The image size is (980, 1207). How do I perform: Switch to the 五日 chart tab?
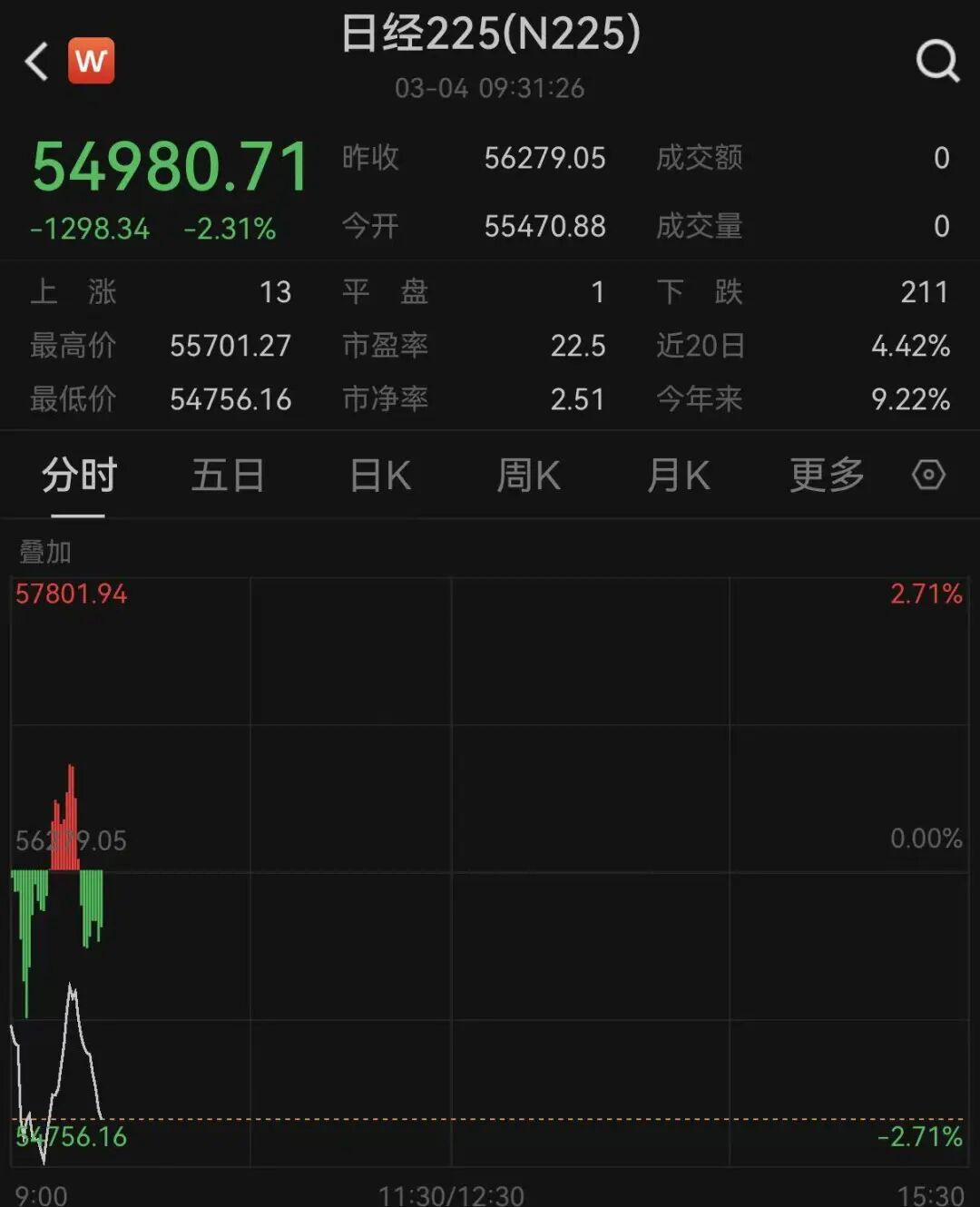(x=228, y=476)
